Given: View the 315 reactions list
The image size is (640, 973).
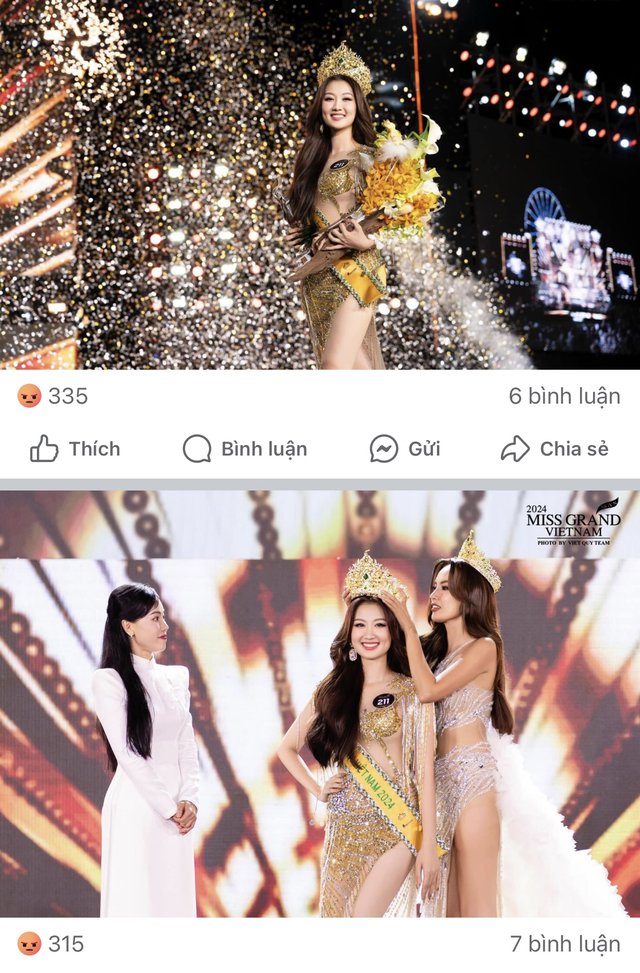Looking at the screenshot, I should pyautogui.click(x=52, y=944).
